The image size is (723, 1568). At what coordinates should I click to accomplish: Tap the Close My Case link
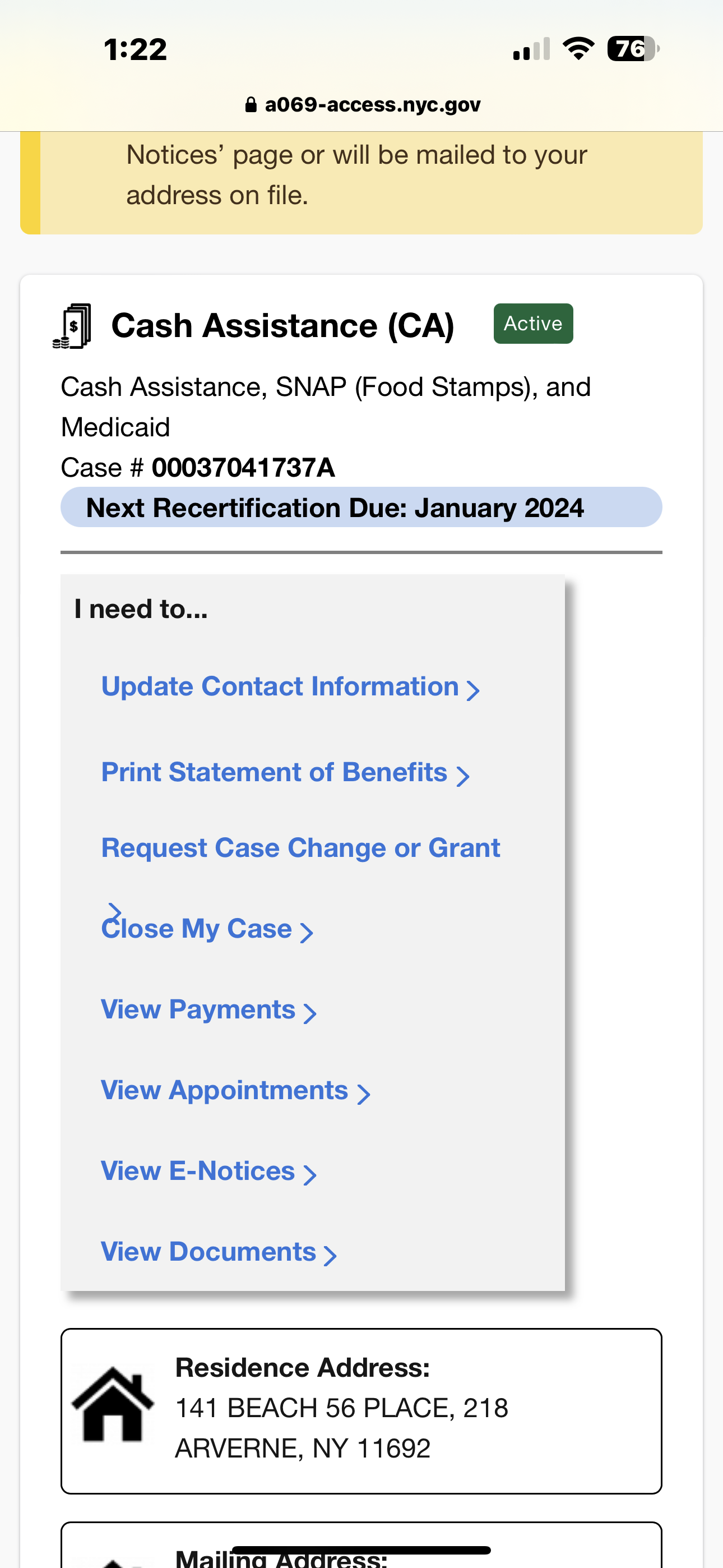207,929
